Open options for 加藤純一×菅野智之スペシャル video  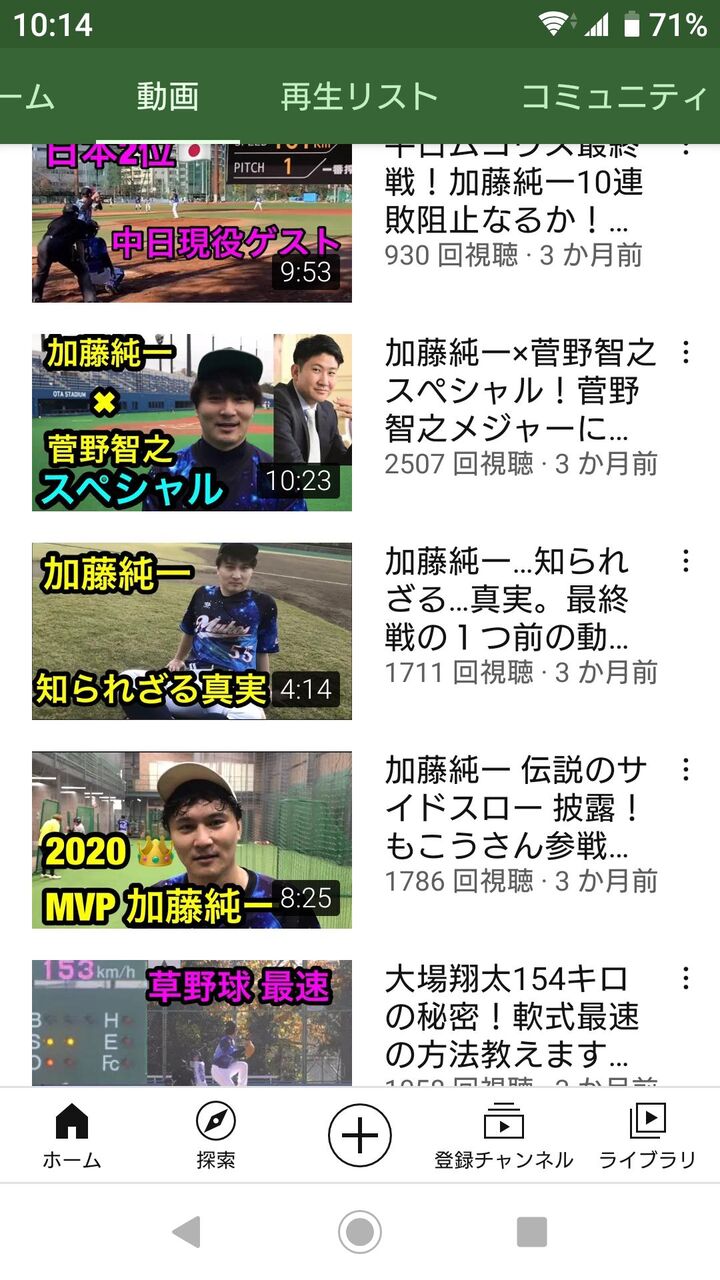coord(686,353)
